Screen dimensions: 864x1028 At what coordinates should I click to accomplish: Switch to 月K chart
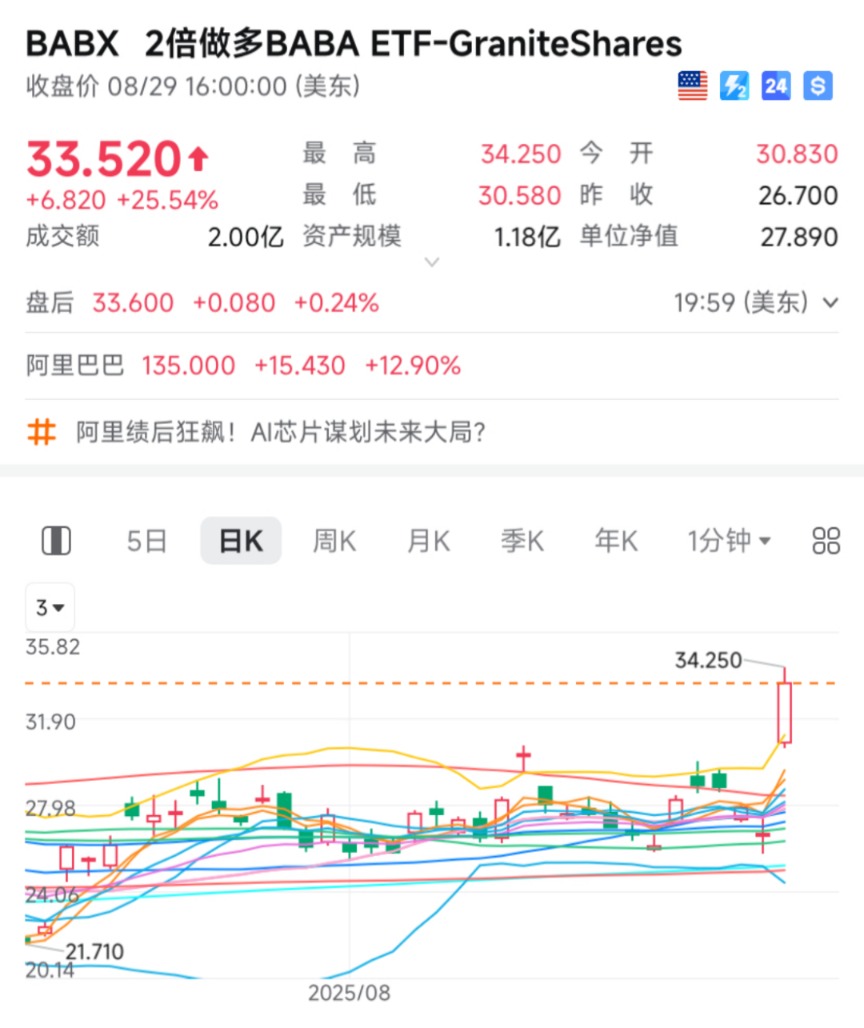[428, 542]
